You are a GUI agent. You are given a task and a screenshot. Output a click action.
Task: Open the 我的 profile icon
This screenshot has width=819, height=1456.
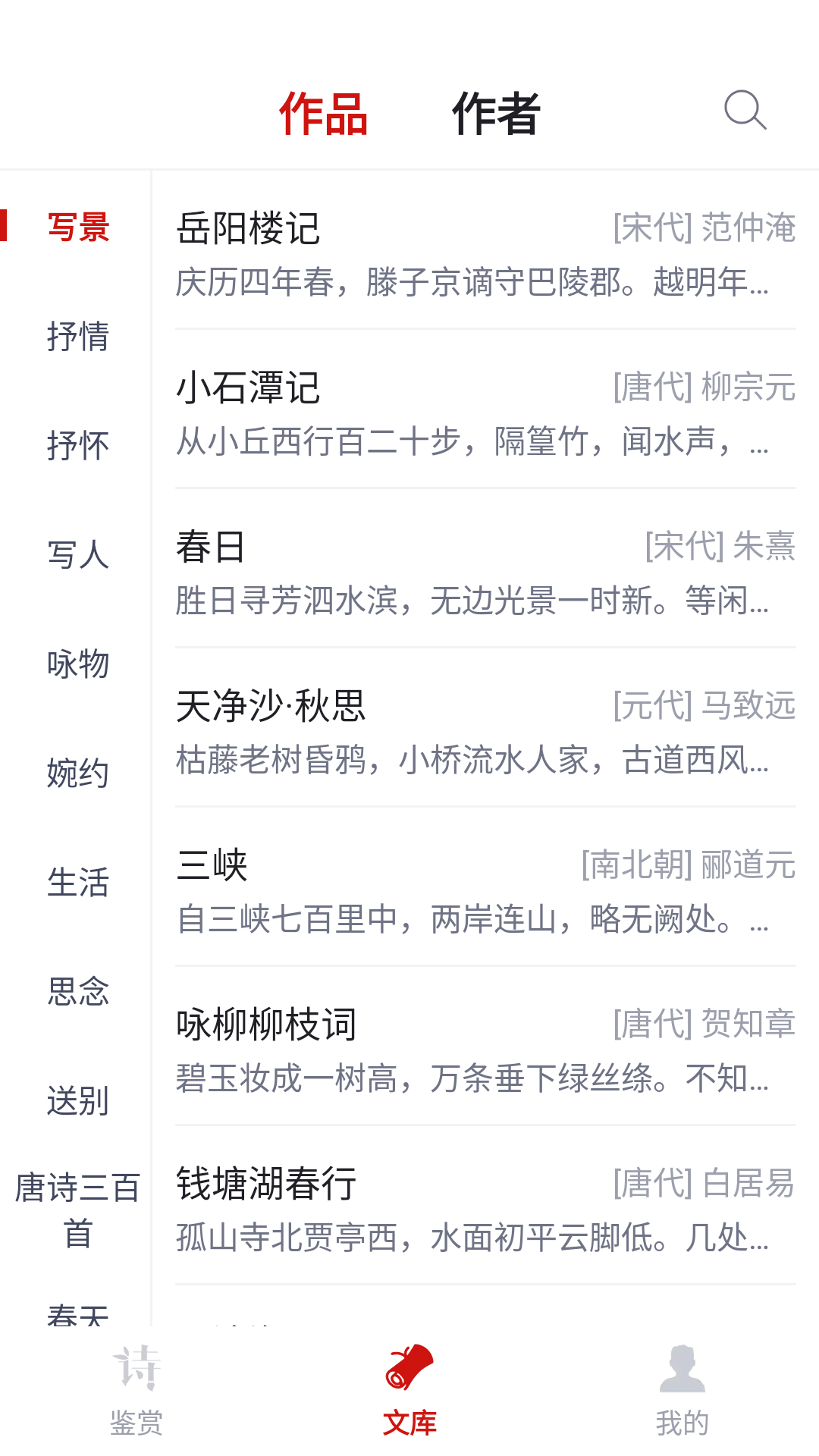pos(682,1395)
